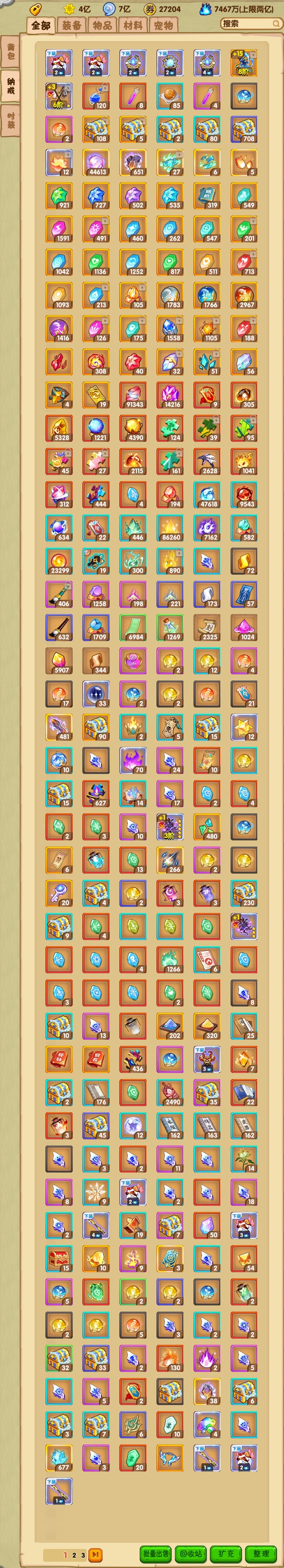Select the green note item with count 6984

[133, 627]
